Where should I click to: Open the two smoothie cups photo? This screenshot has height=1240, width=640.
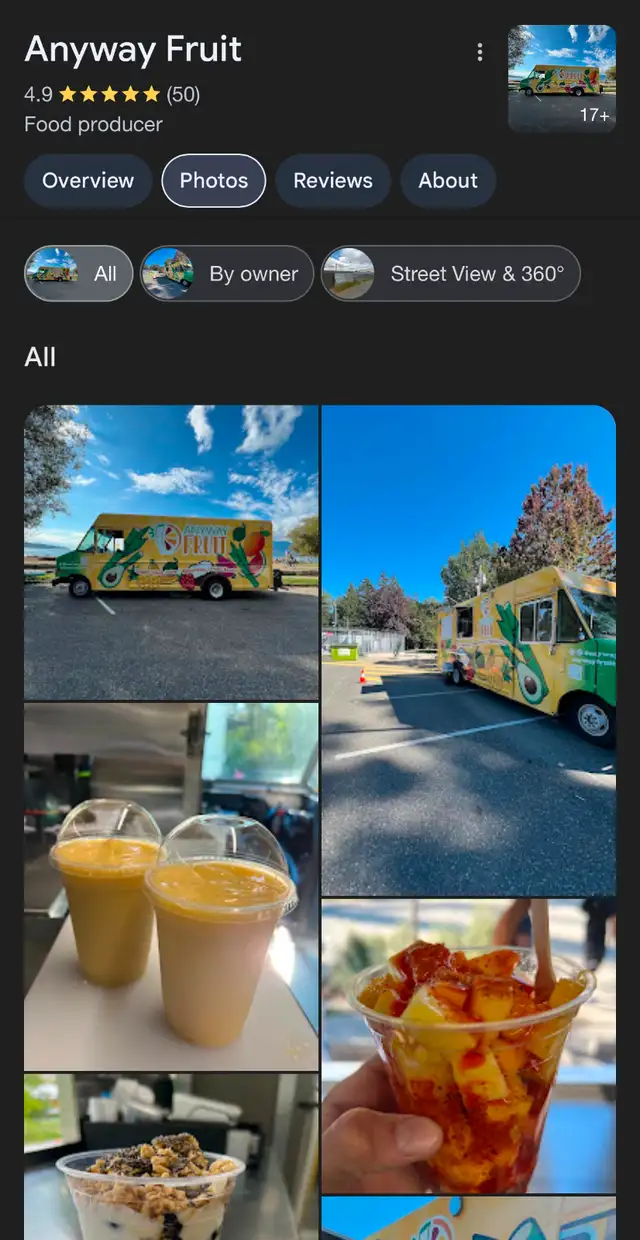pyautogui.click(x=171, y=887)
